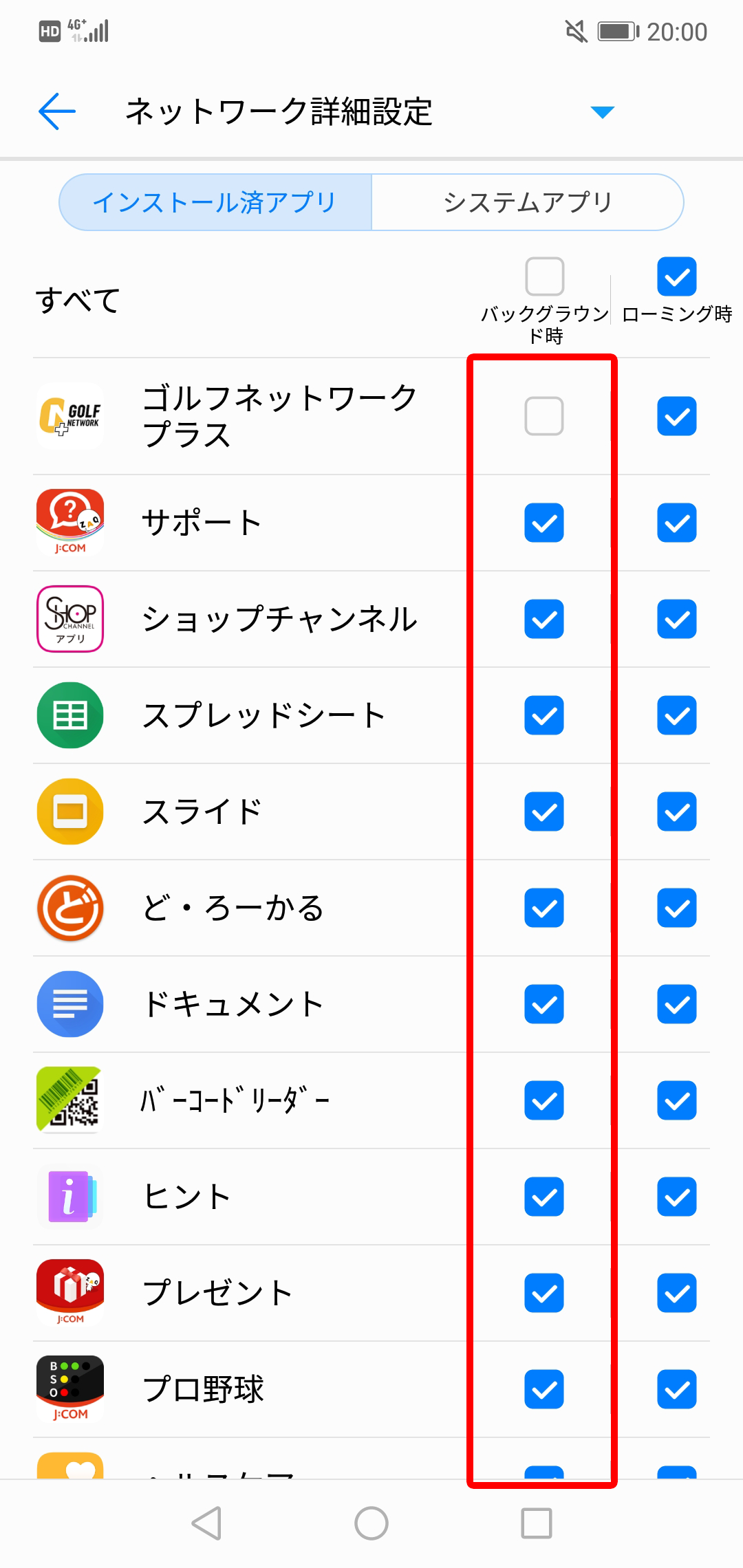The width and height of the screenshot is (743, 1568).
Task: Disable roaming data for ゴルフネットワークプラス
Action: click(x=677, y=416)
